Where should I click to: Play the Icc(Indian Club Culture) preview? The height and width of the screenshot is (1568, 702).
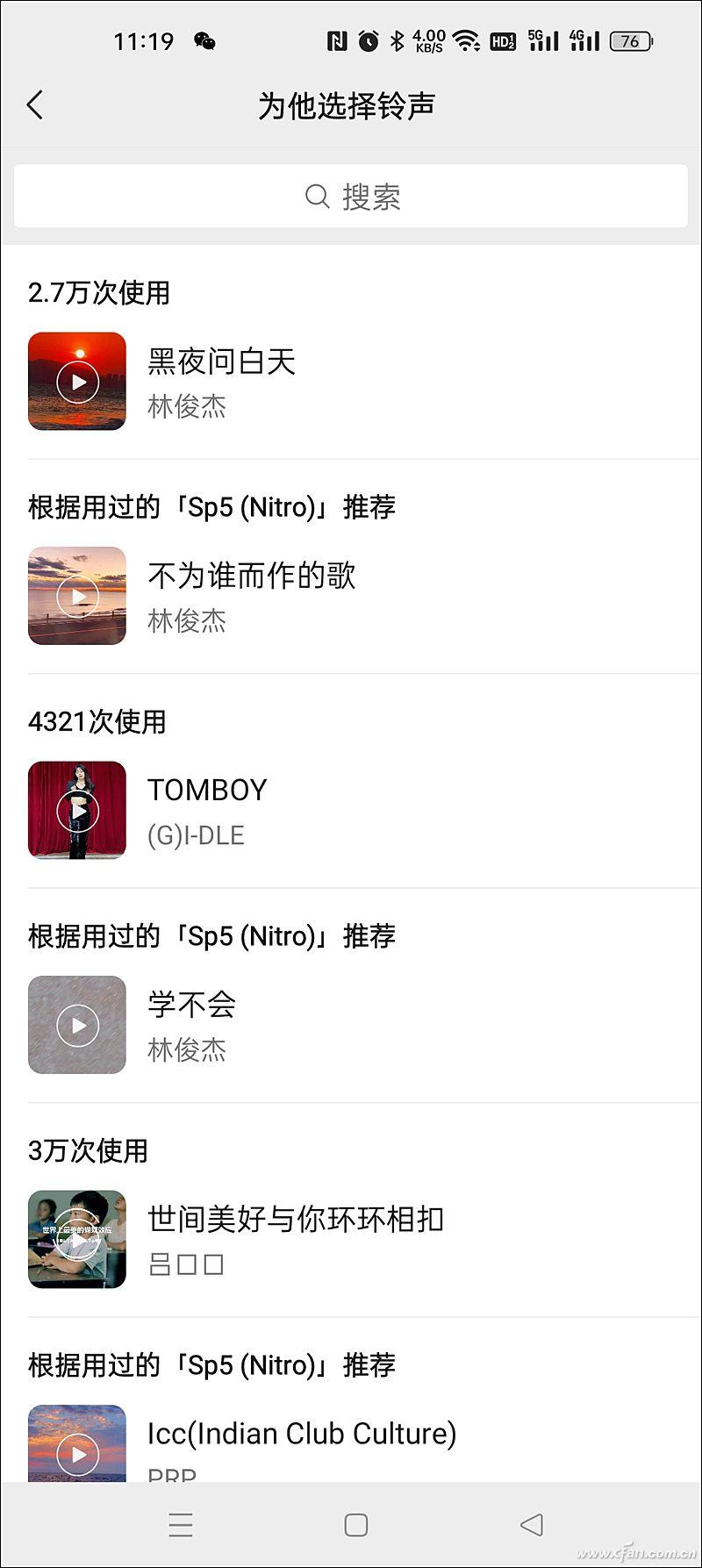click(x=76, y=1448)
